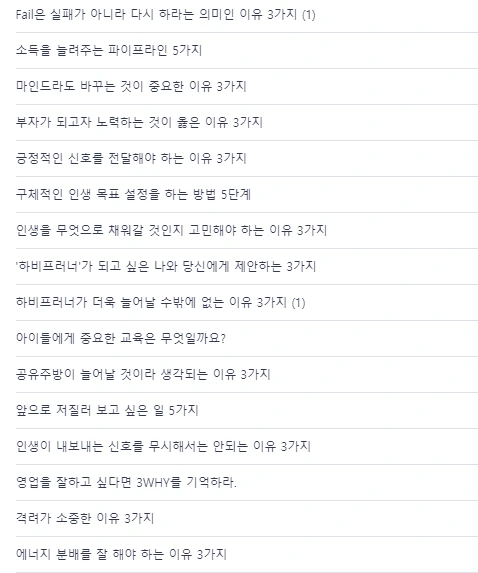Open '소득을 늘려주는 파이프라인 5가지' post
The image size is (478, 573).
tap(109, 50)
